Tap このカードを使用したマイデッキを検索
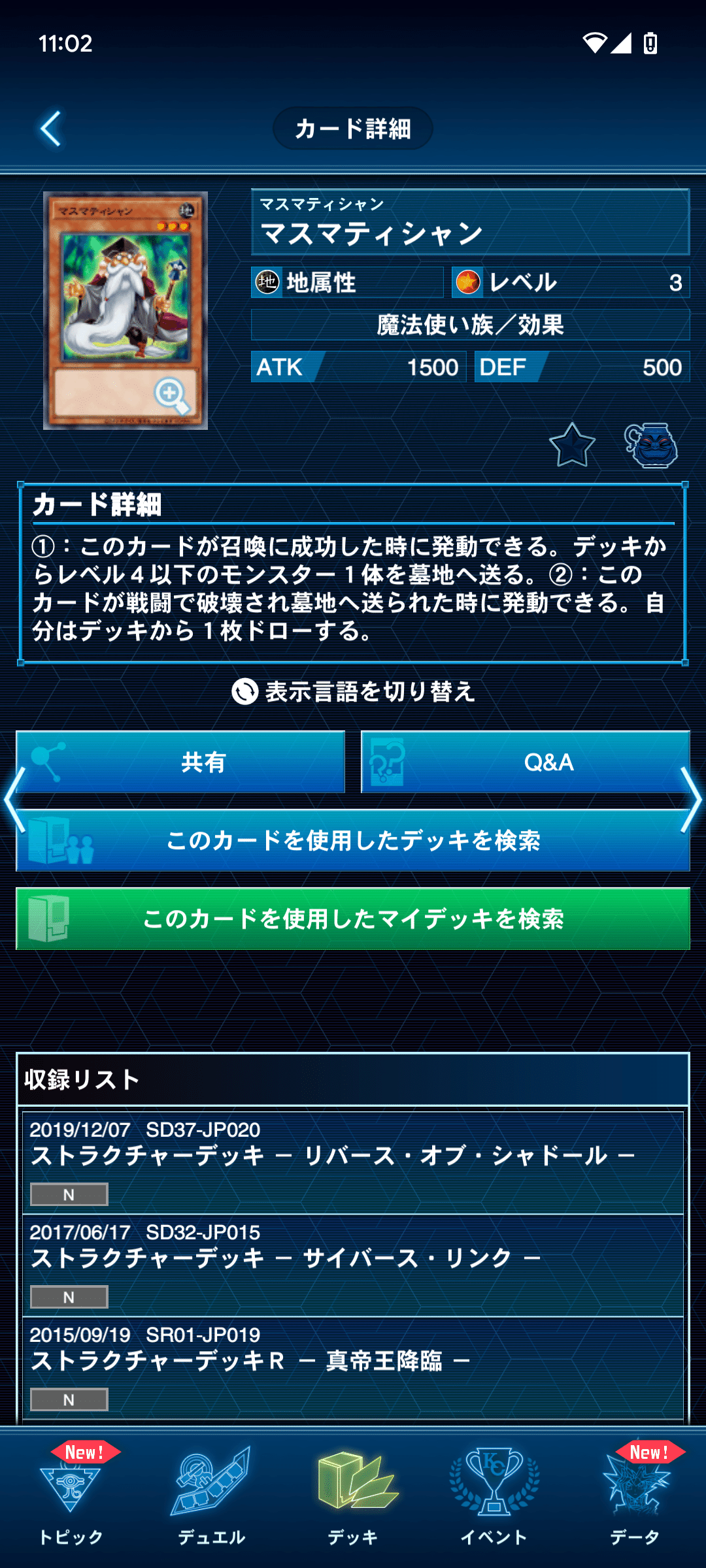The width and height of the screenshot is (706, 1568). pyautogui.click(x=353, y=919)
